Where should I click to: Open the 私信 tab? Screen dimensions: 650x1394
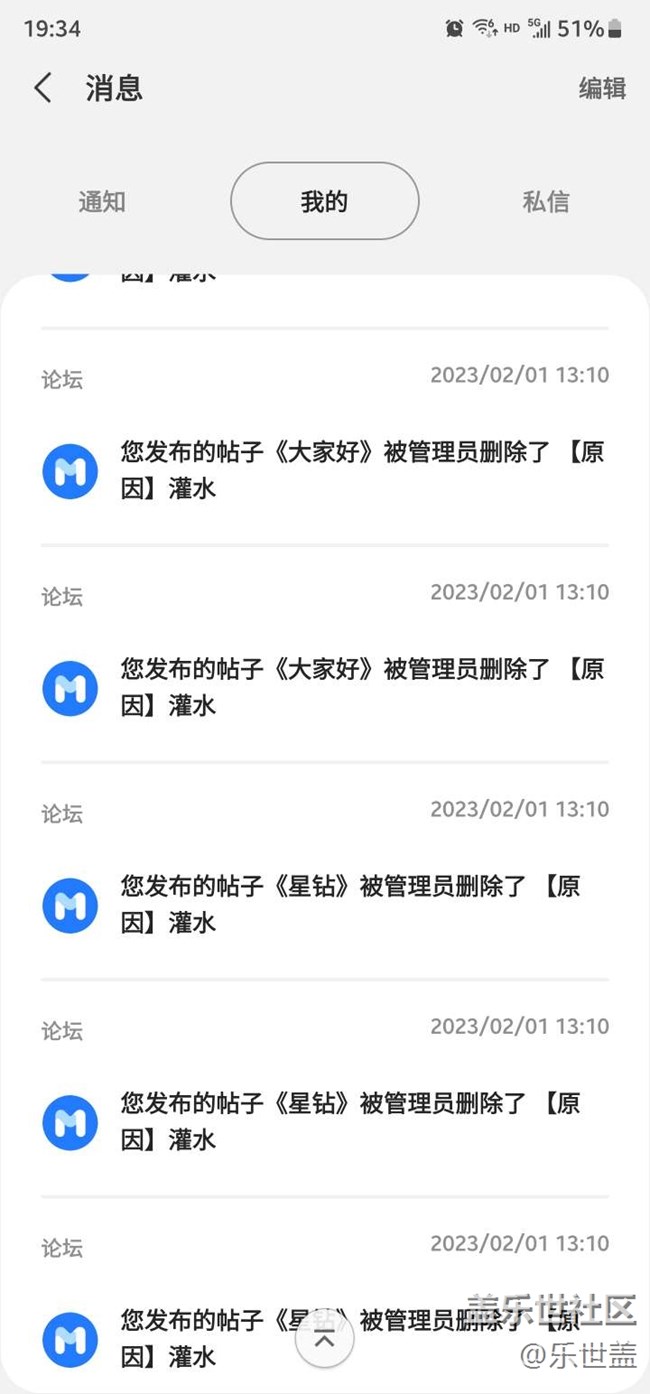[x=546, y=202]
